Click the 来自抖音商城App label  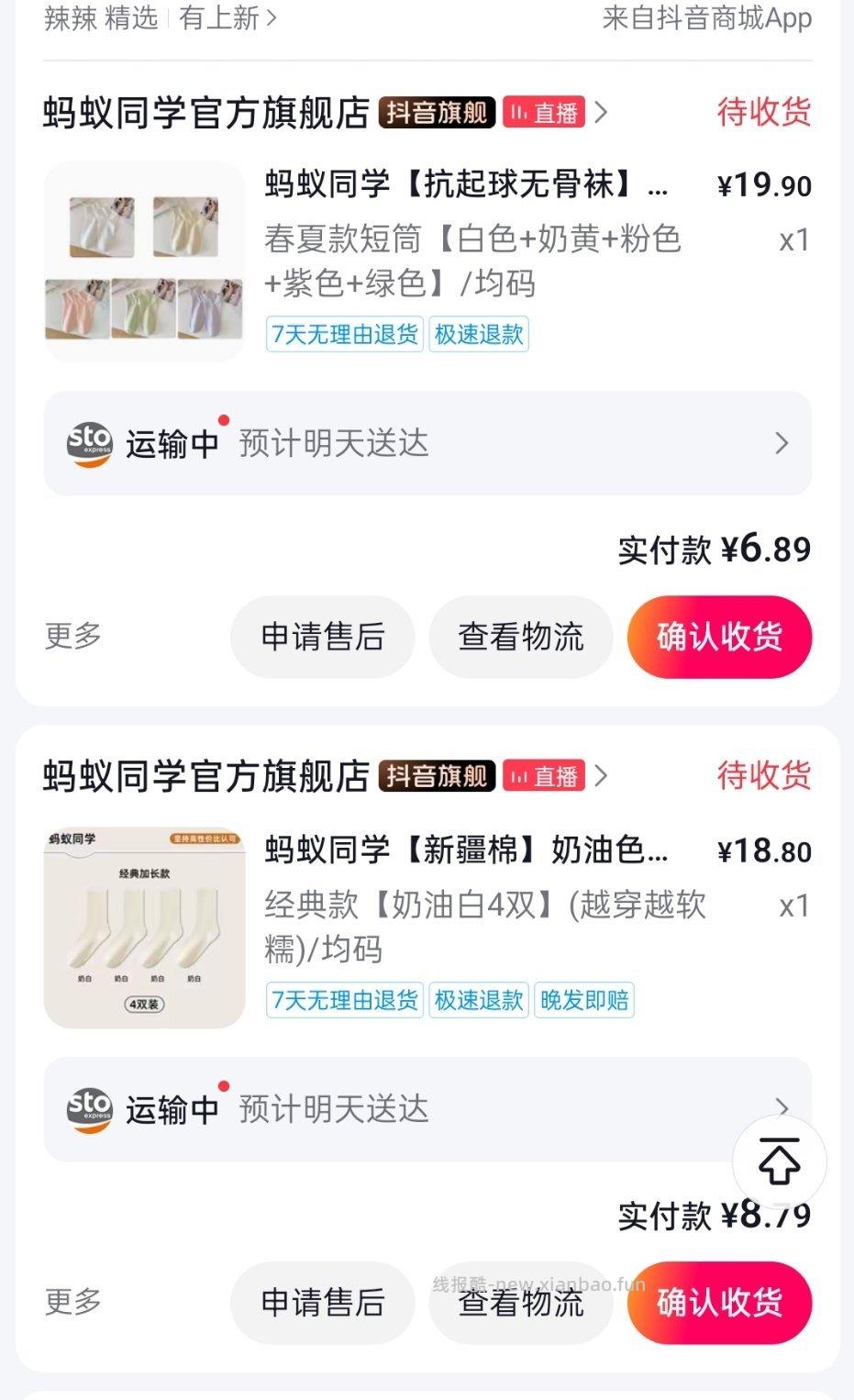tap(706, 19)
